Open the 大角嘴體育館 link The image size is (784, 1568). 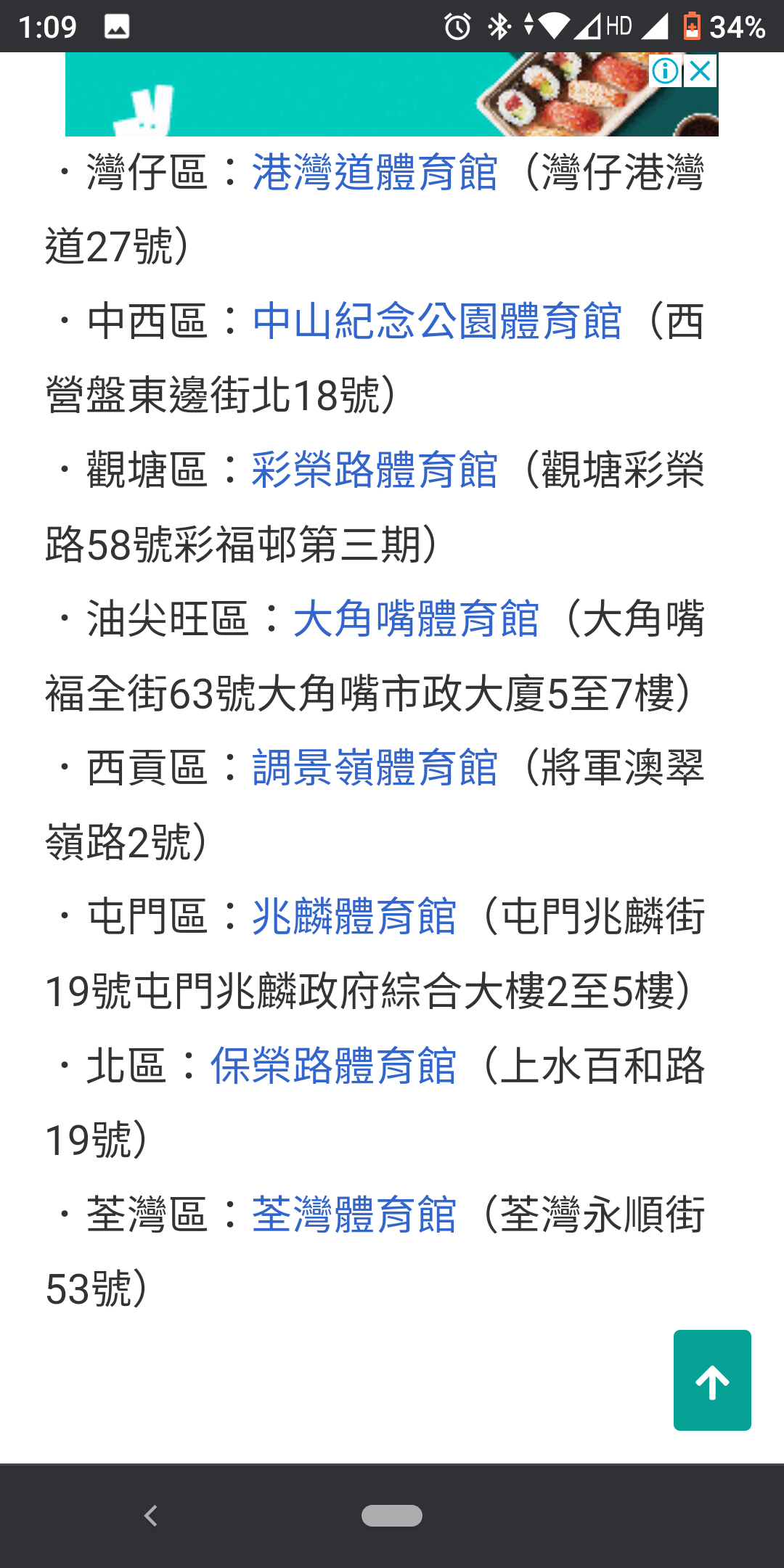(416, 618)
